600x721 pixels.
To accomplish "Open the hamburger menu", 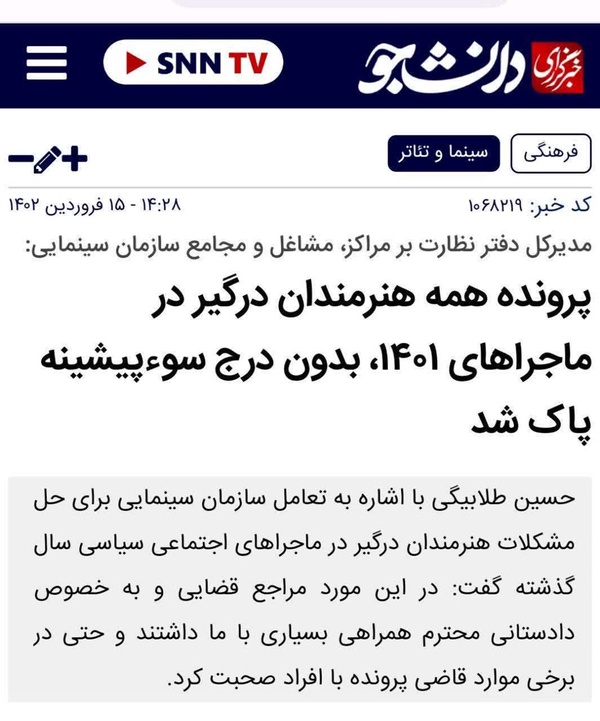I will point(46,63).
